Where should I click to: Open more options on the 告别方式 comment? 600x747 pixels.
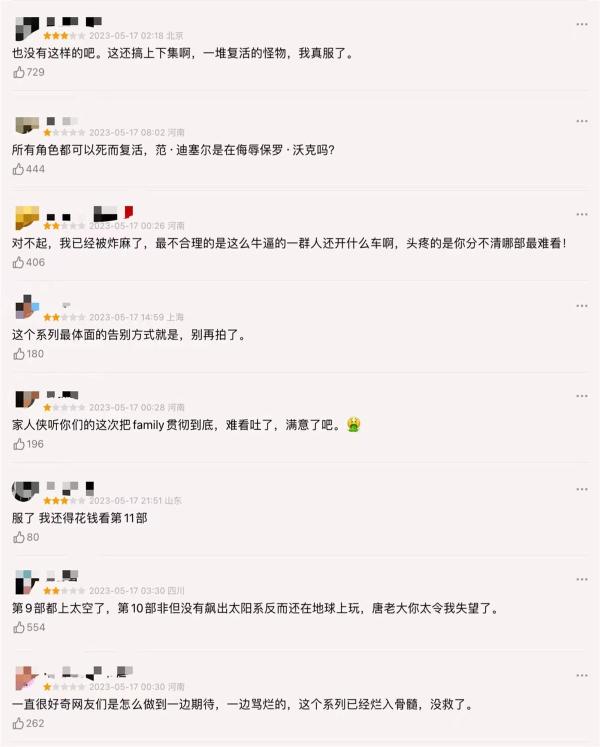582,303
